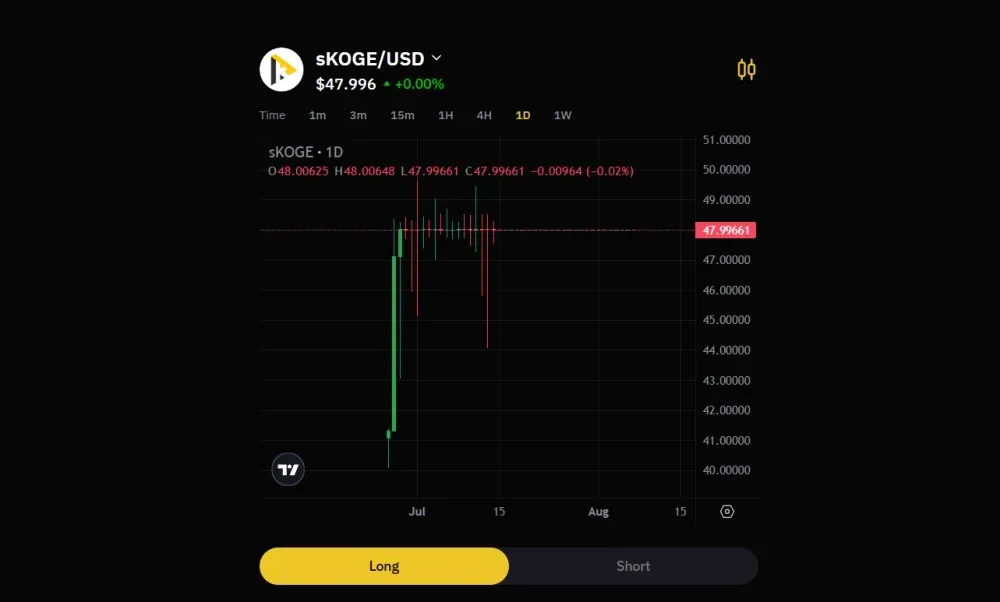Screen dimensions: 1000x602
Task: Switch chart to 1H interval
Action: pos(445,115)
